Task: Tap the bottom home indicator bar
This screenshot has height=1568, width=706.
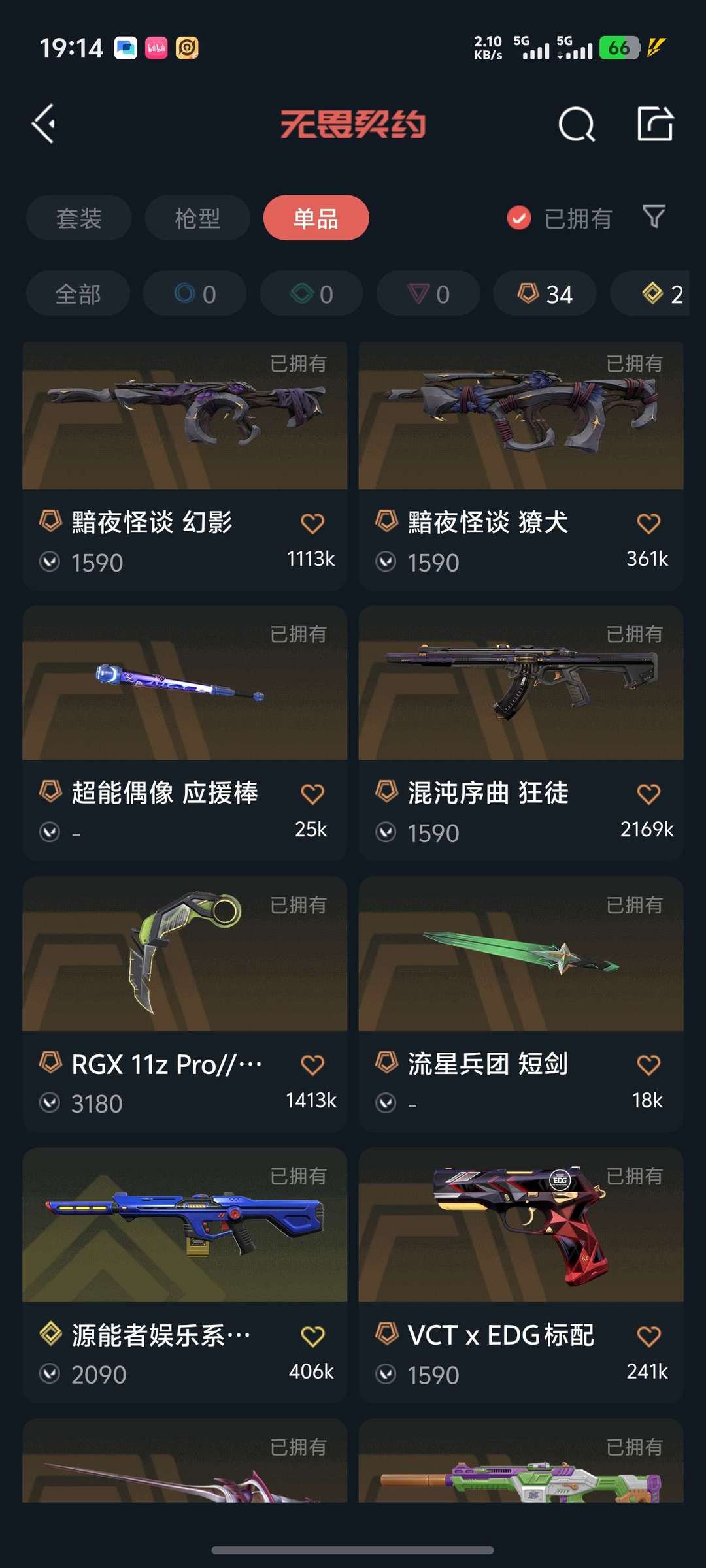Action: click(x=353, y=1550)
